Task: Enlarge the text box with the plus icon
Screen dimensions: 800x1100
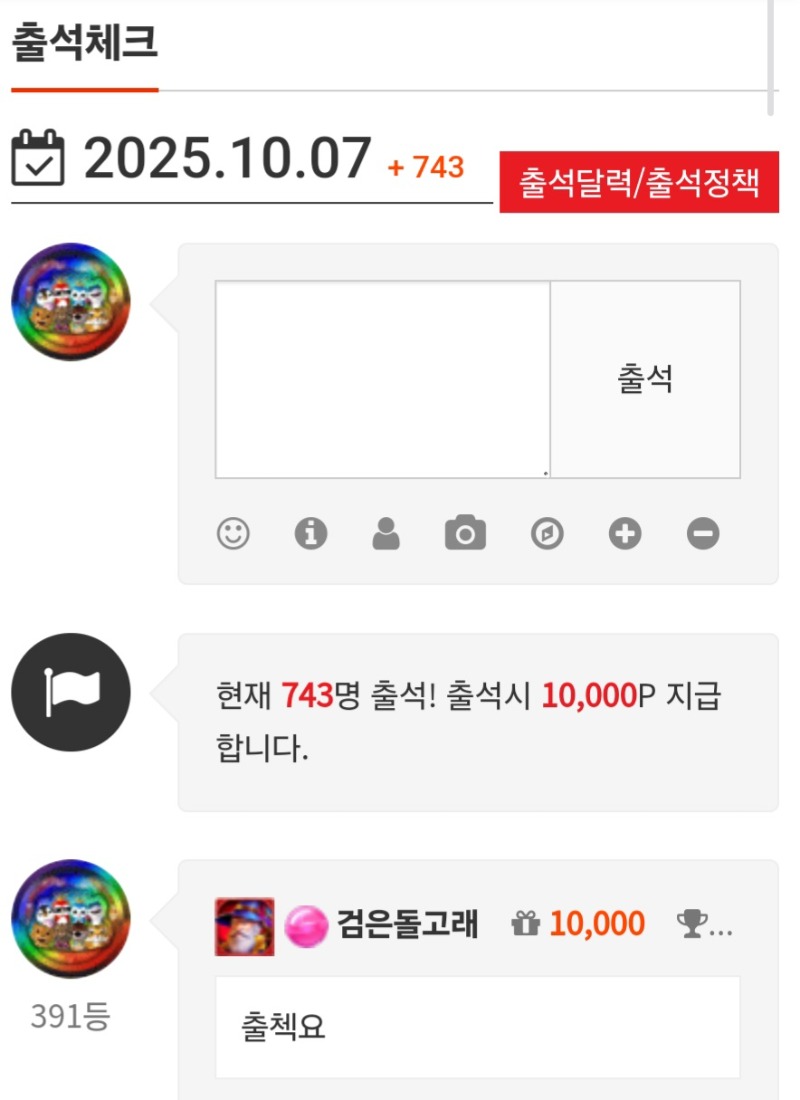Action: (625, 534)
